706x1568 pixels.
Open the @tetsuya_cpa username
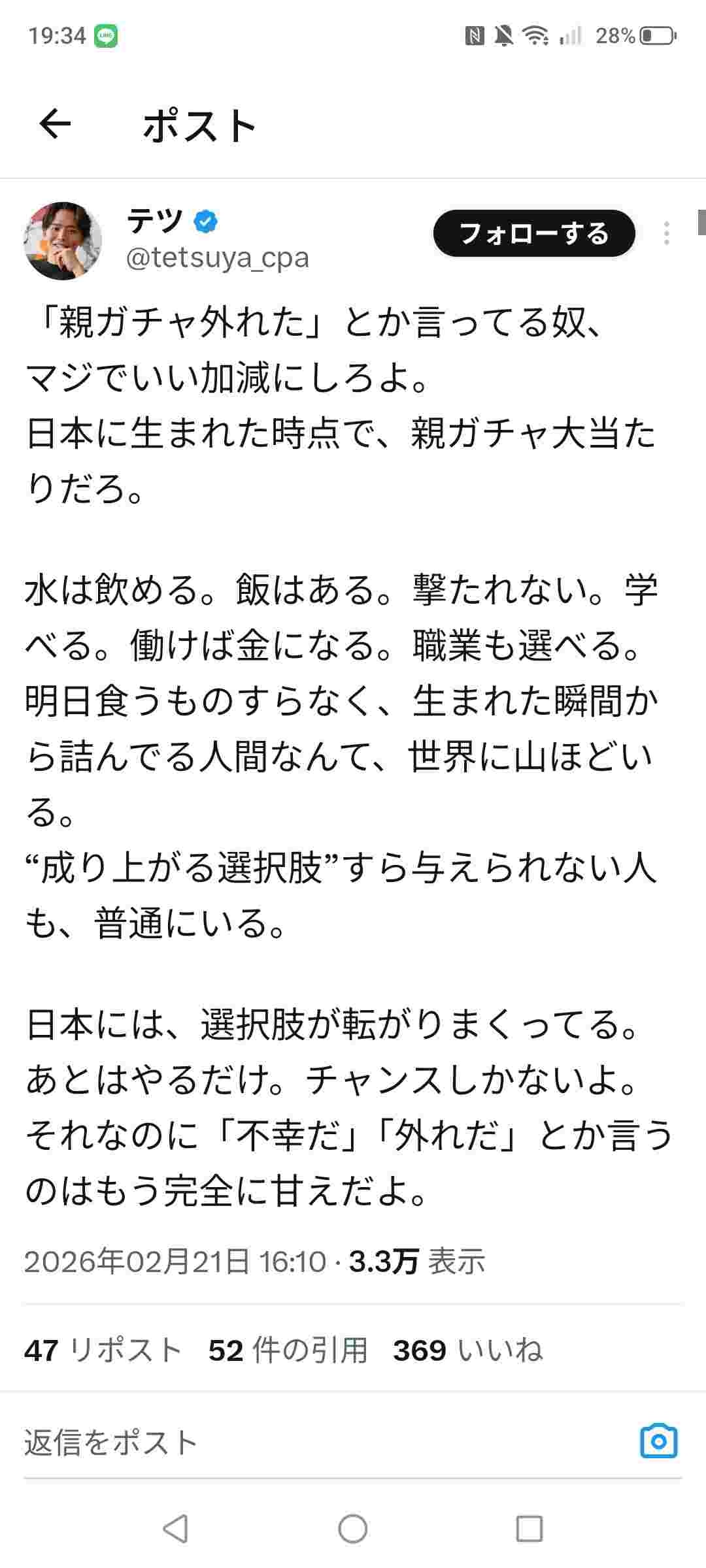[x=217, y=258]
